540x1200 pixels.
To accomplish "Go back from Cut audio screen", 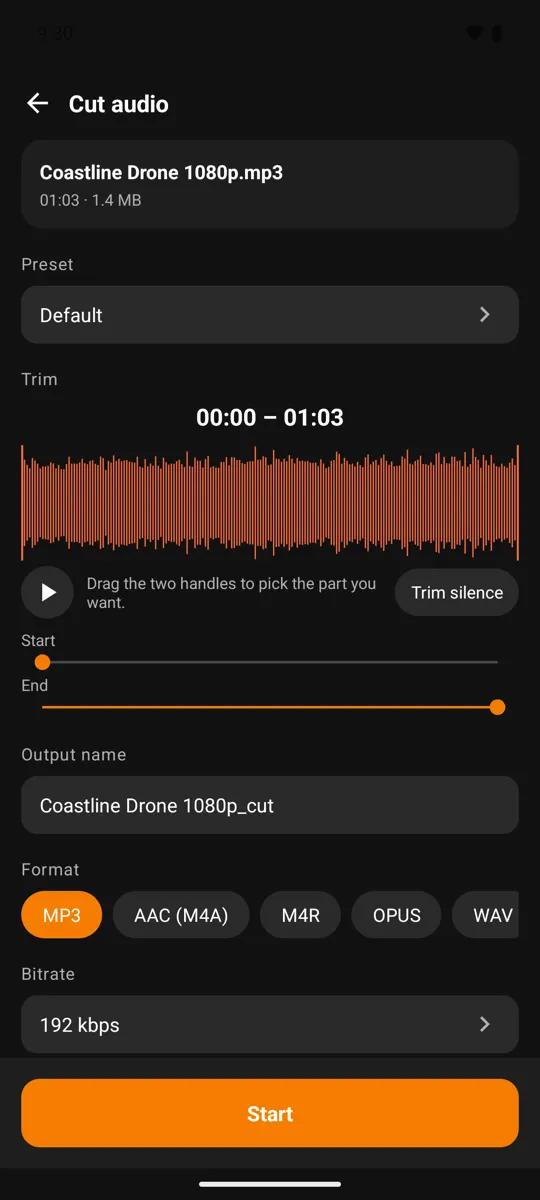I will point(38,103).
